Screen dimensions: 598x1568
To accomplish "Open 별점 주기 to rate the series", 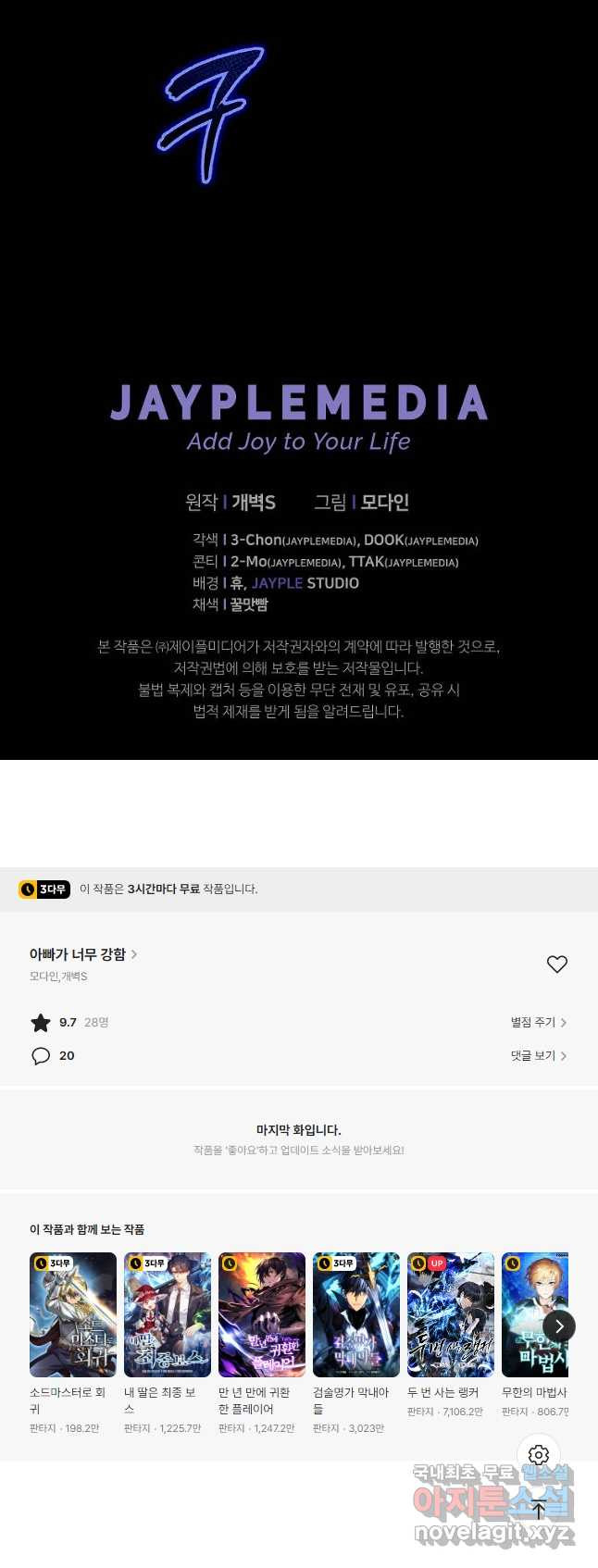I will tap(538, 1023).
